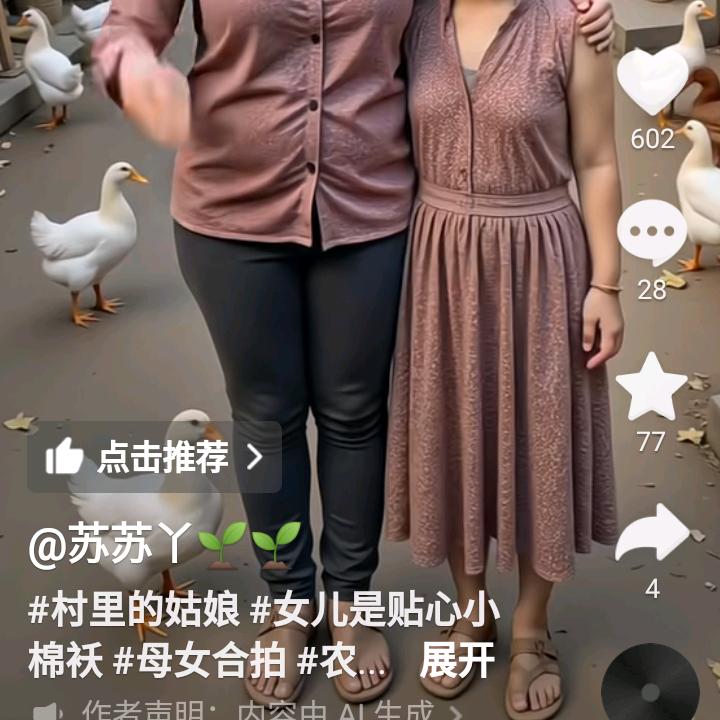The width and height of the screenshot is (720, 720).
Task: Open the spinning music disc
Action: pos(651,684)
